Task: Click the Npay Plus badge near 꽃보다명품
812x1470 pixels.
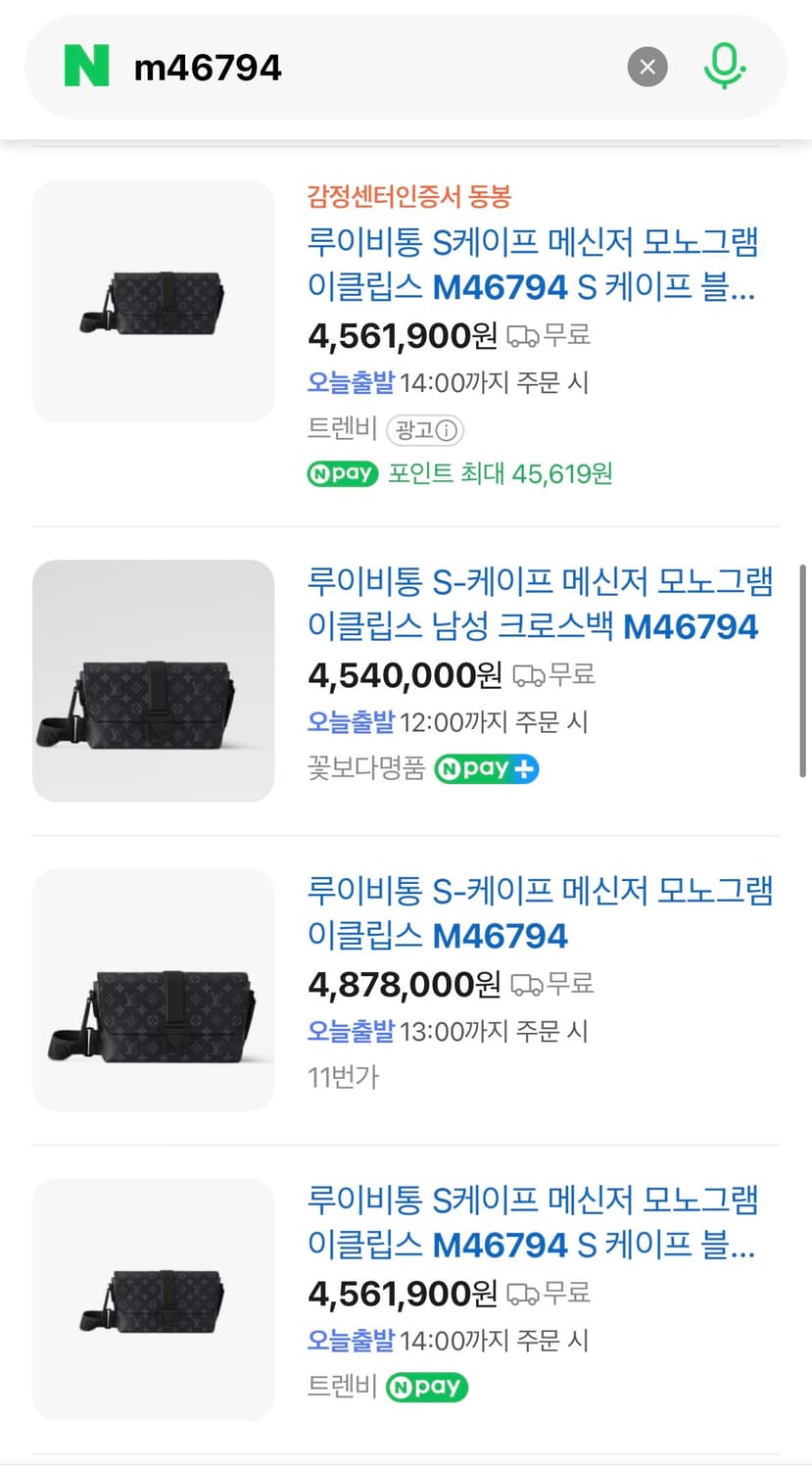Action: click(x=486, y=768)
